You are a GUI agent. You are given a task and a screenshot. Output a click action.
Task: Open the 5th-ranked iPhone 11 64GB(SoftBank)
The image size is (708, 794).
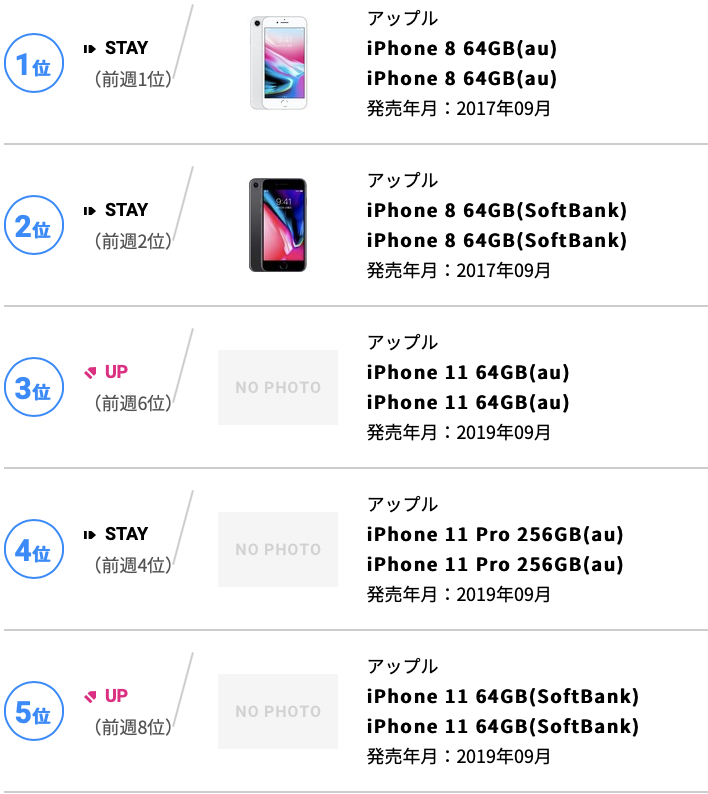(502, 697)
